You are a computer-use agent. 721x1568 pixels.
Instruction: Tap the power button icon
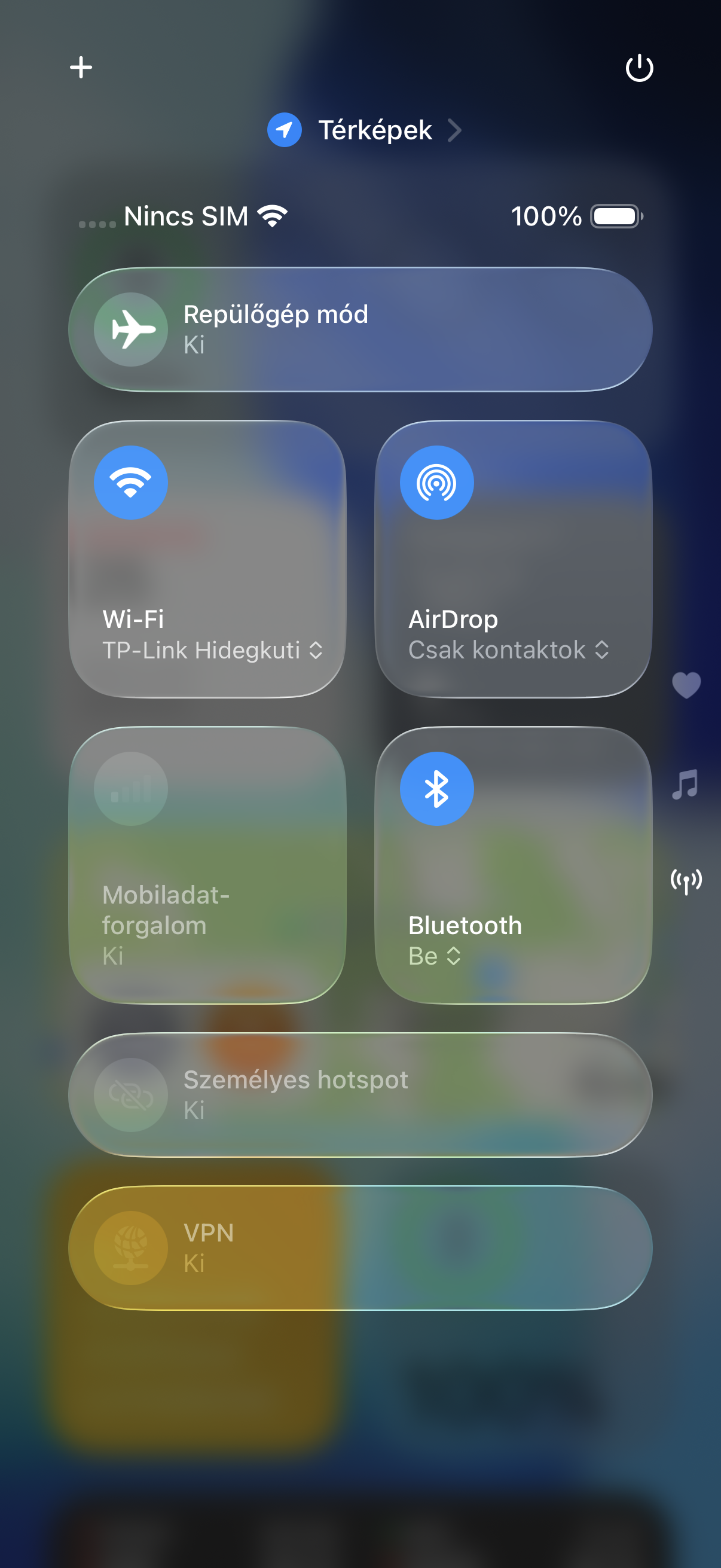tap(639, 68)
